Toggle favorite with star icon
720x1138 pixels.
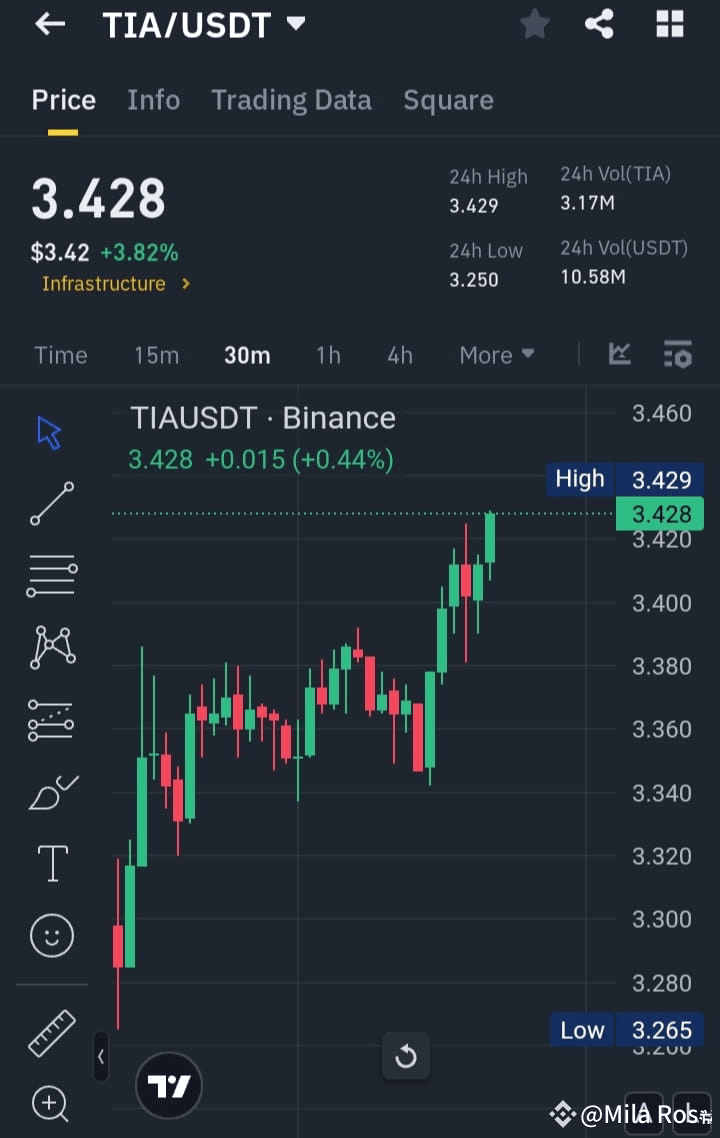tap(534, 24)
